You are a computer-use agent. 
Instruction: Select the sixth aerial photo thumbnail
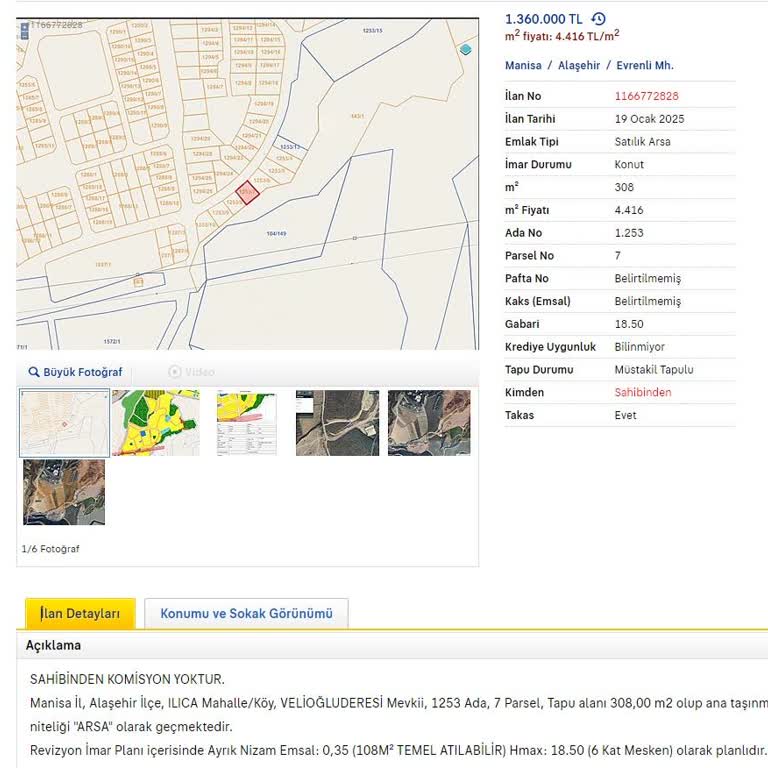[x=64, y=492]
